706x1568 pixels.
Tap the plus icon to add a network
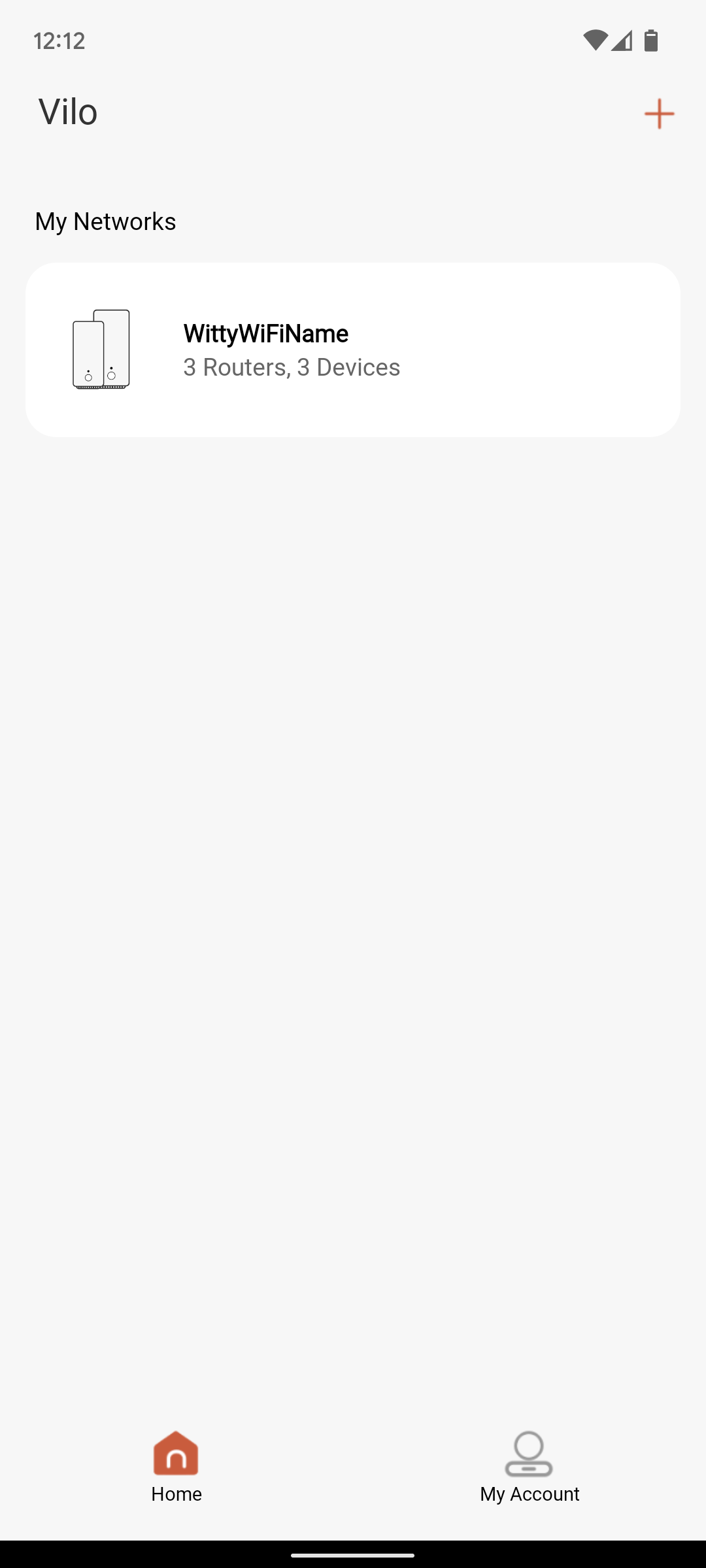point(659,114)
